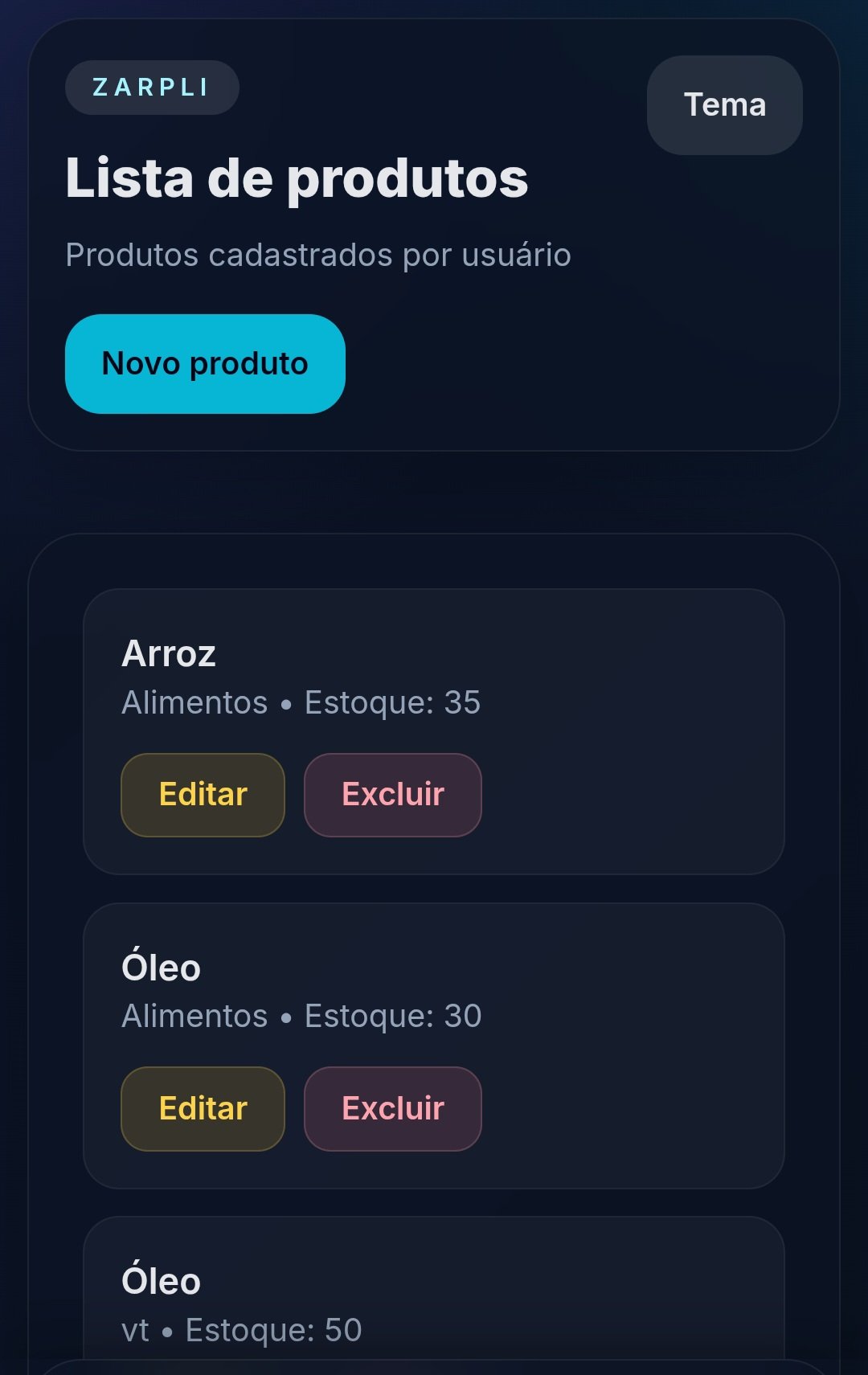Image resolution: width=868 pixels, height=1375 pixels.
Task: Click the Produtos cadastrados subtitle text
Action: click(x=318, y=255)
